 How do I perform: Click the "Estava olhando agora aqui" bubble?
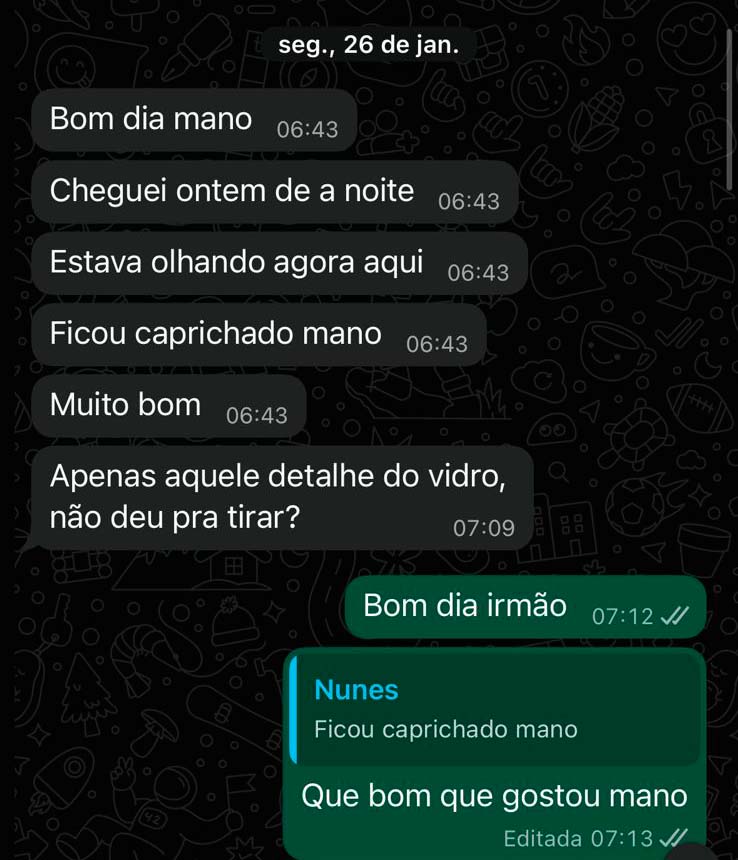[x=240, y=262]
